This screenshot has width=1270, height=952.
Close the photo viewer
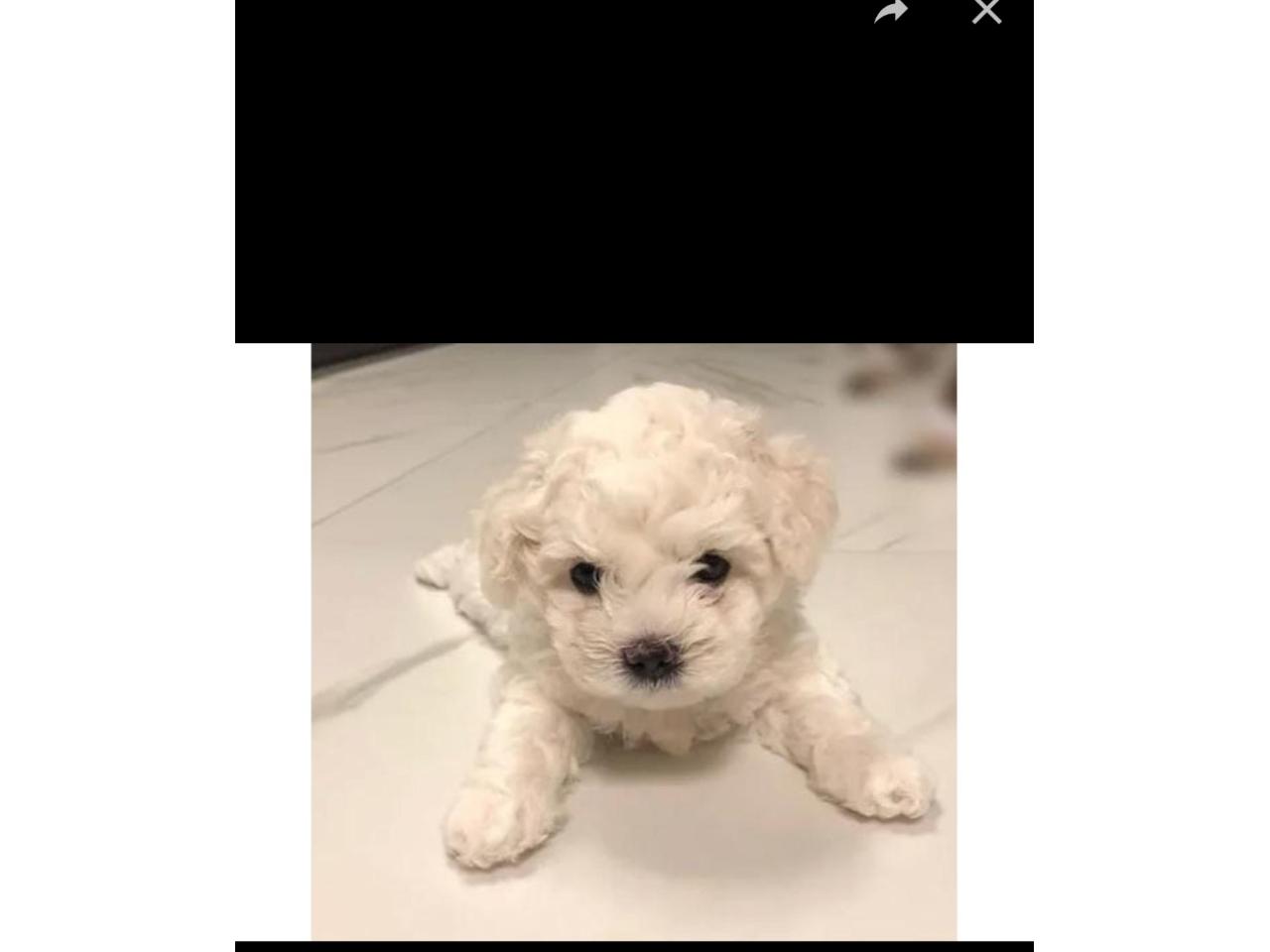click(x=986, y=11)
